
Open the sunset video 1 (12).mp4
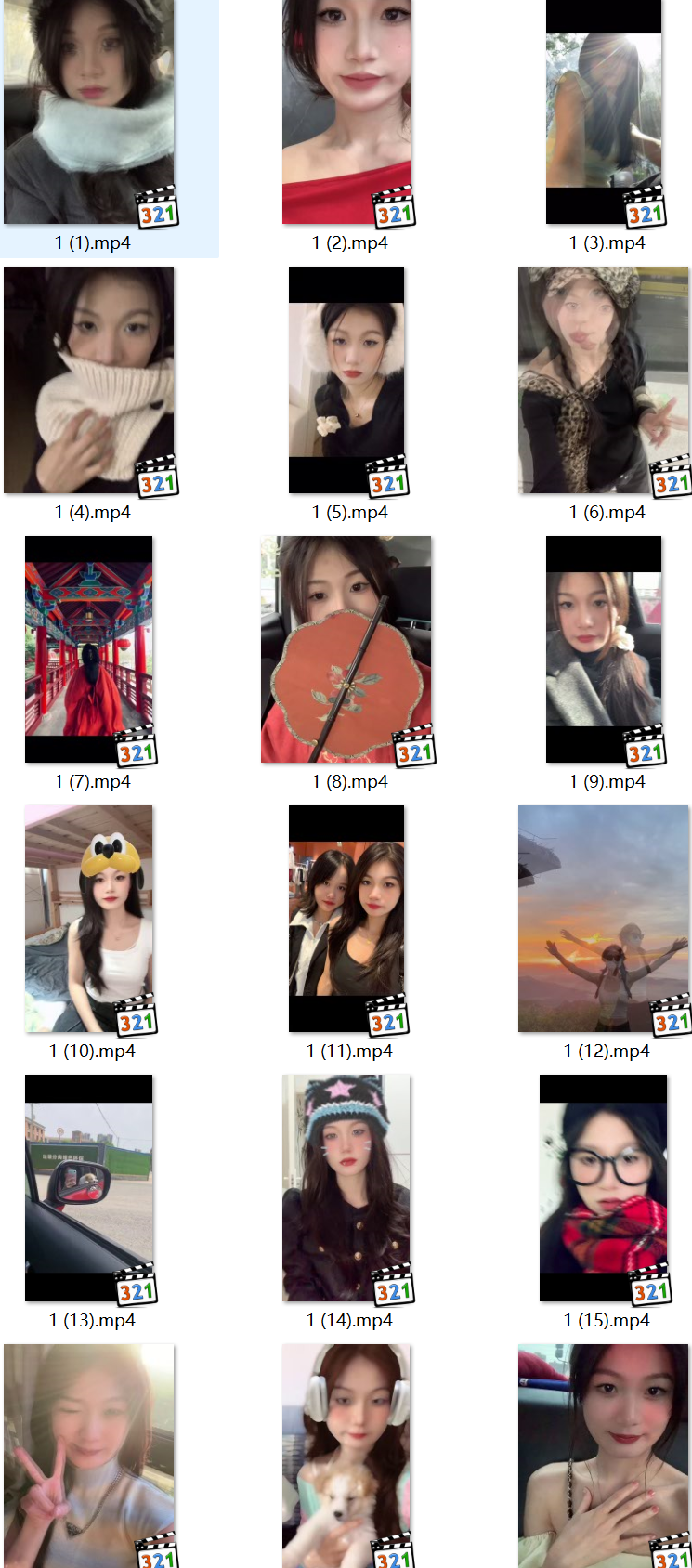pos(604,918)
